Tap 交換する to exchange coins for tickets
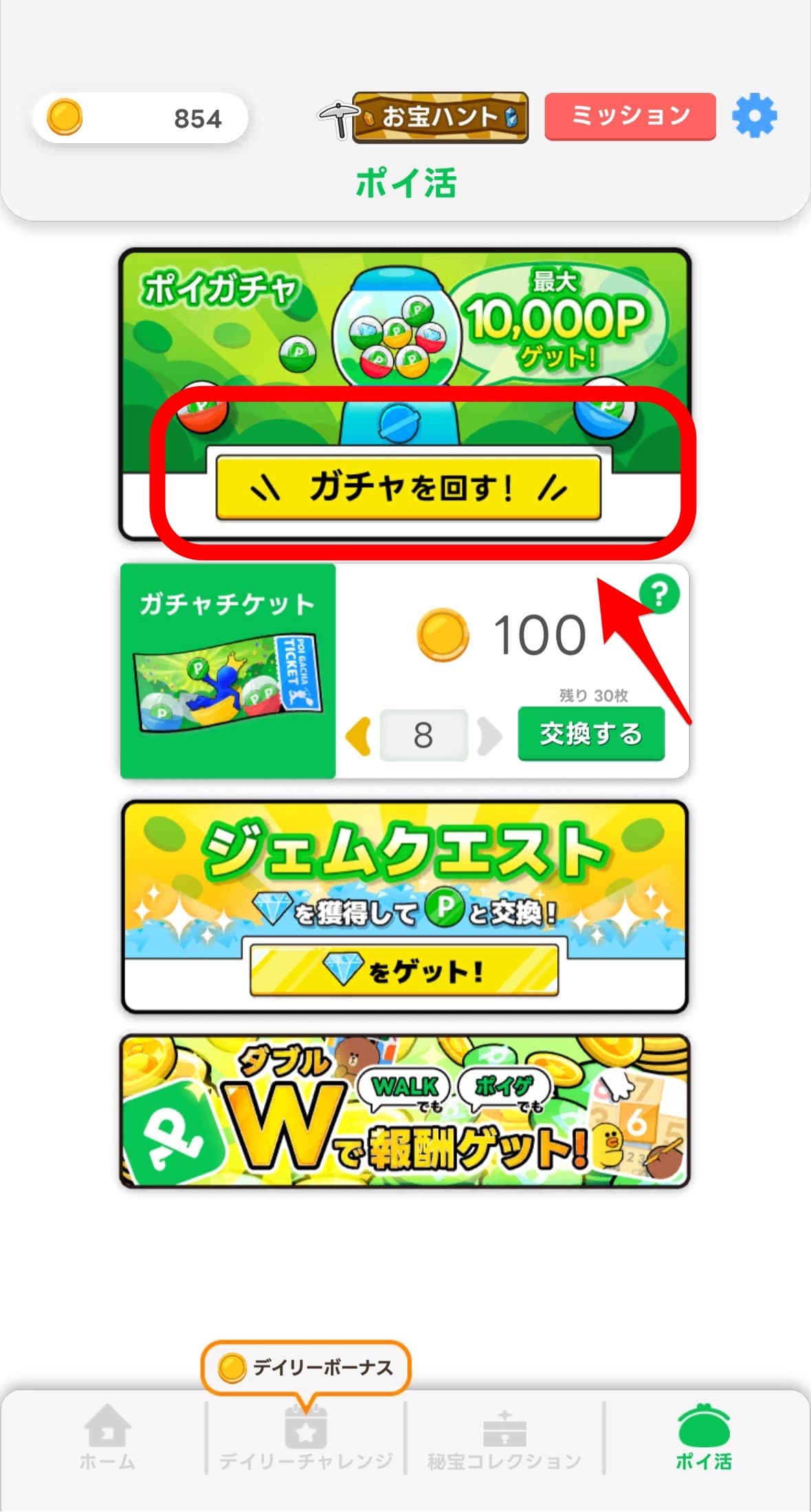 pos(591,734)
